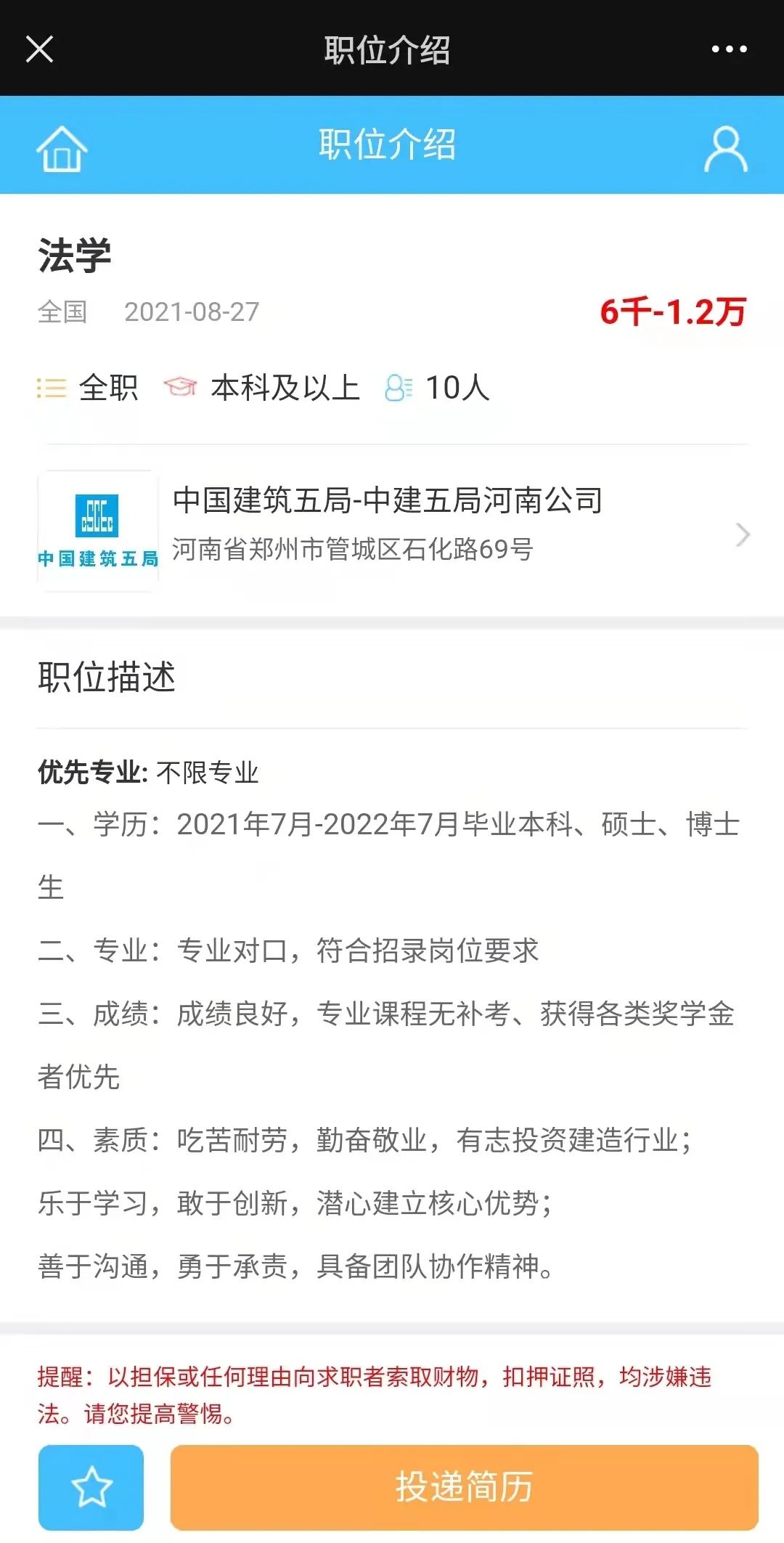Open 中国建筑五局-中建五局河南公司 company details
The image size is (784, 1543).
pos(392,532)
